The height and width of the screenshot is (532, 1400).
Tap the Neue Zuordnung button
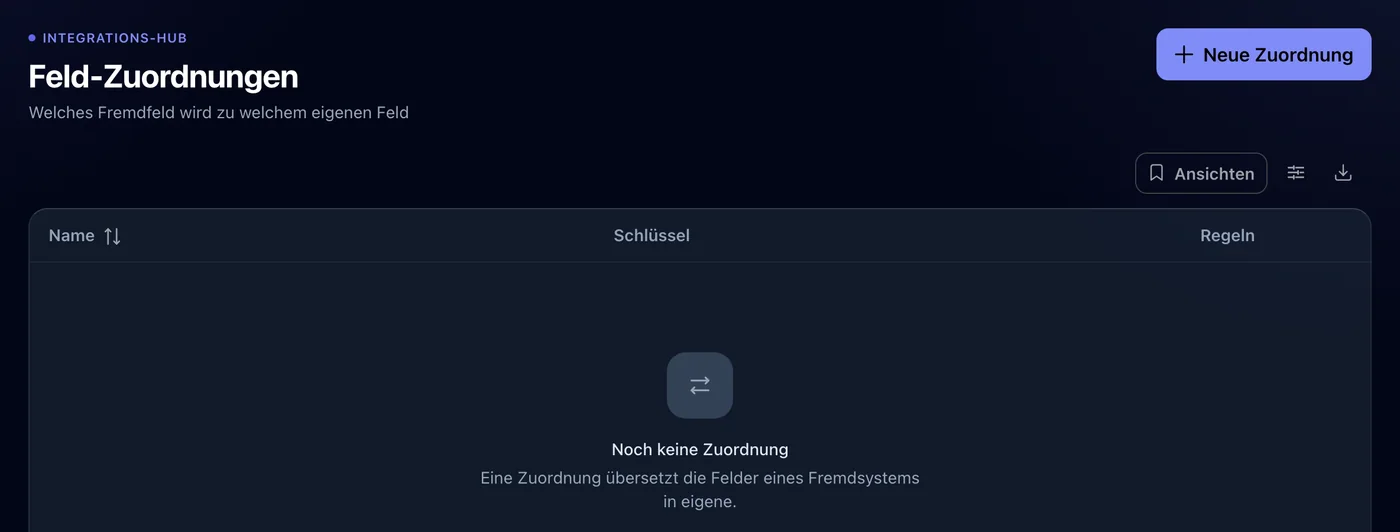point(1263,55)
